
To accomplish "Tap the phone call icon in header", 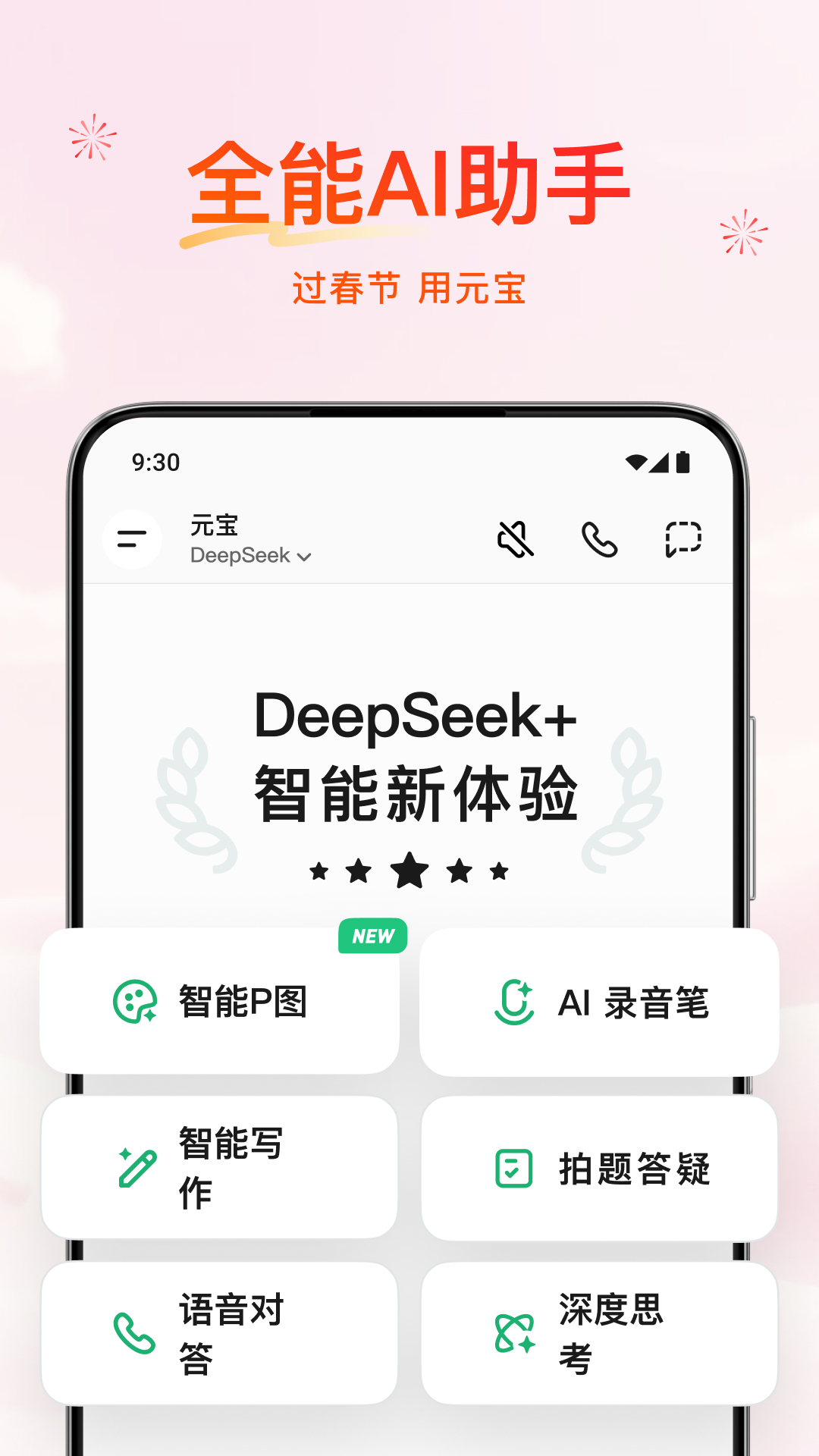I will [x=598, y=540].
